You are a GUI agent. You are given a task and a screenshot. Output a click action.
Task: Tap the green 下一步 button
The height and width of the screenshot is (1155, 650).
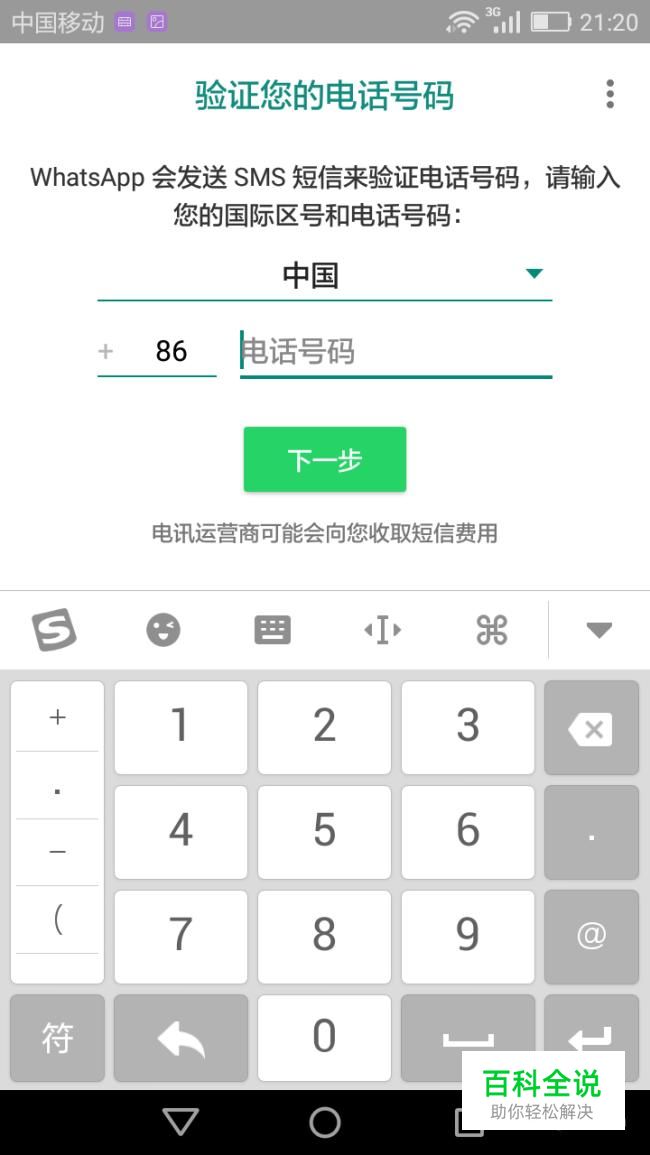[324, 460]
